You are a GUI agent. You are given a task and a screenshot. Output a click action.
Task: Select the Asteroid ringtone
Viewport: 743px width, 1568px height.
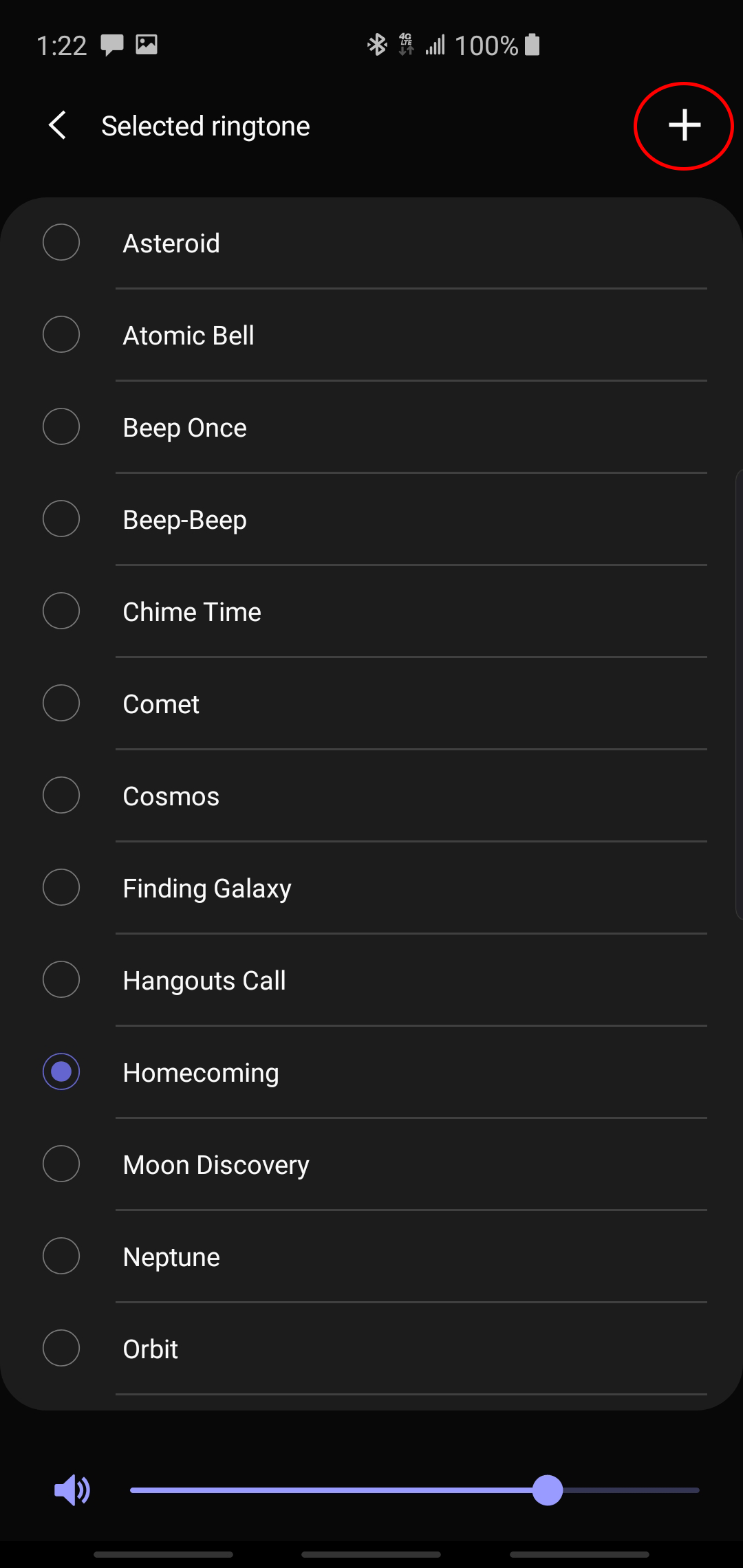pos(61,243)
